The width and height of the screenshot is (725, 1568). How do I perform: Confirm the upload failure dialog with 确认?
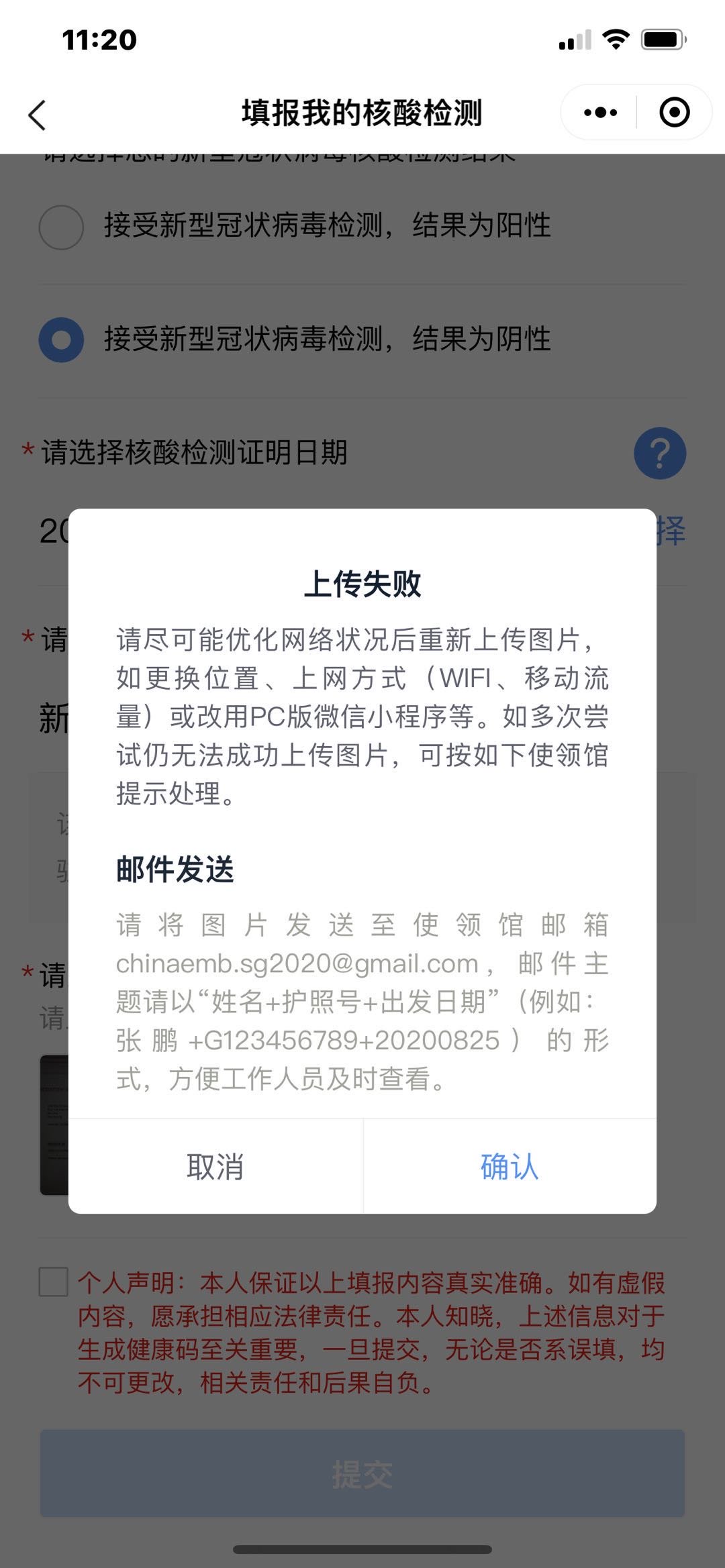pos(510,1167)
